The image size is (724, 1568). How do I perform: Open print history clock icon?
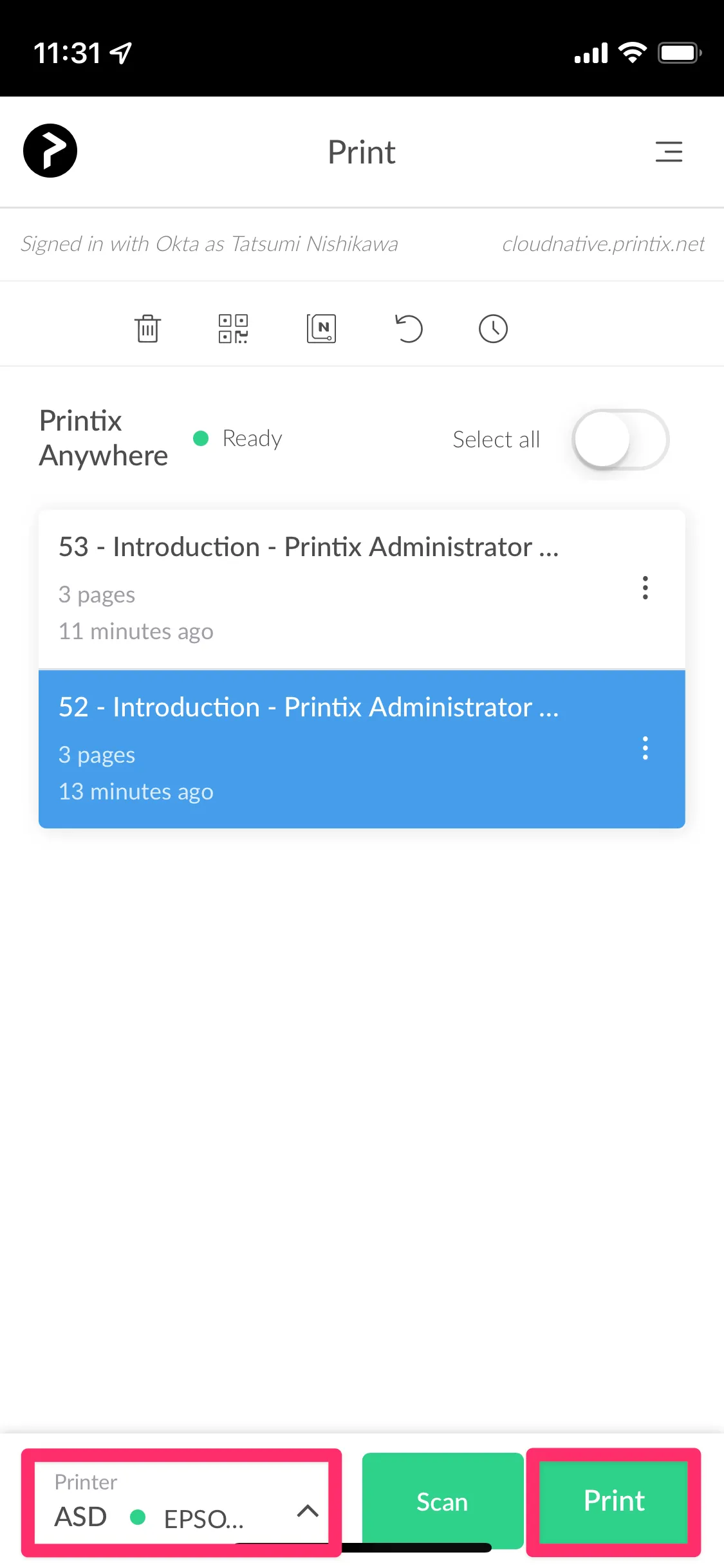coord(493,329)
